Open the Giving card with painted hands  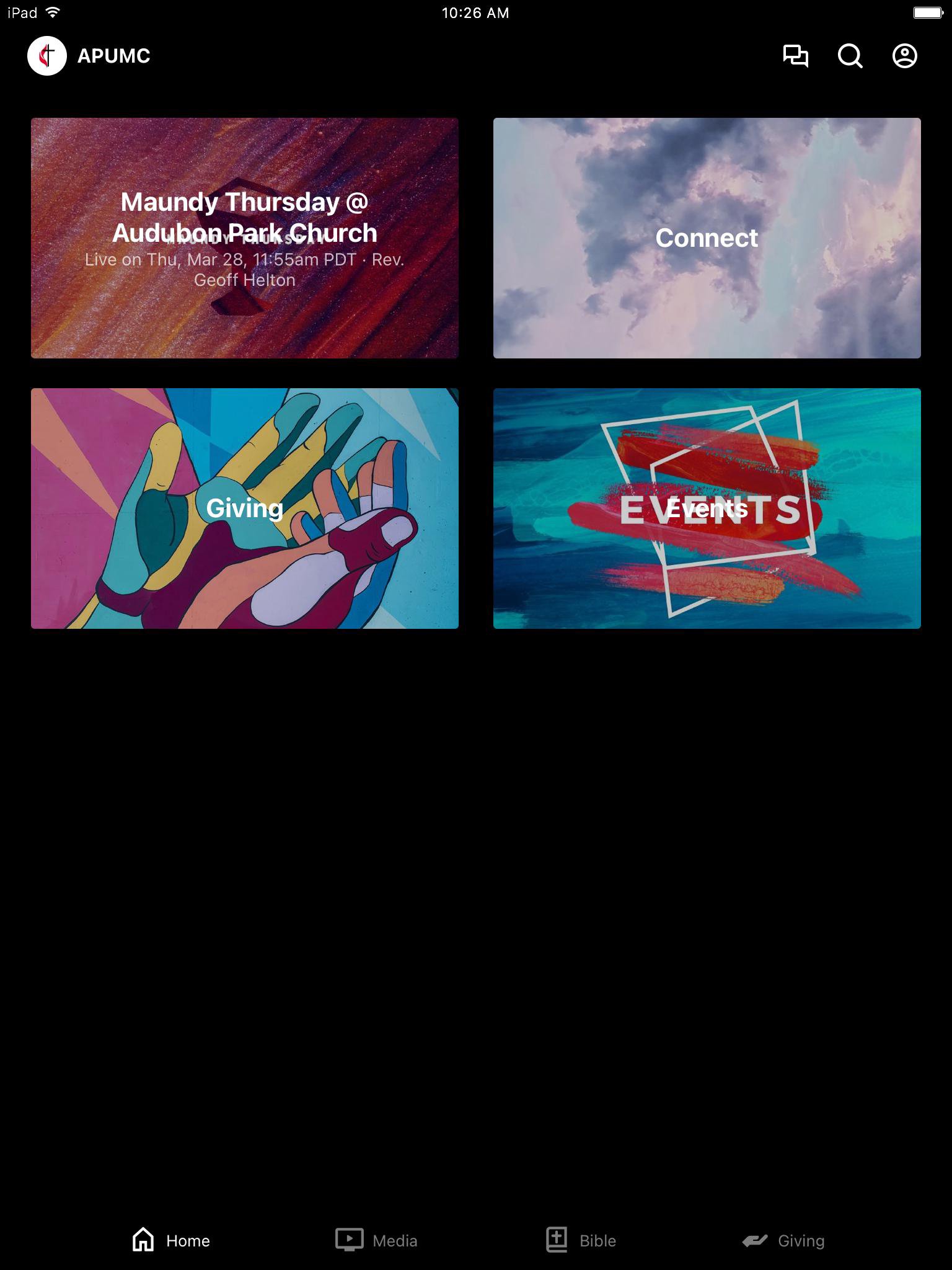point(244,508)
